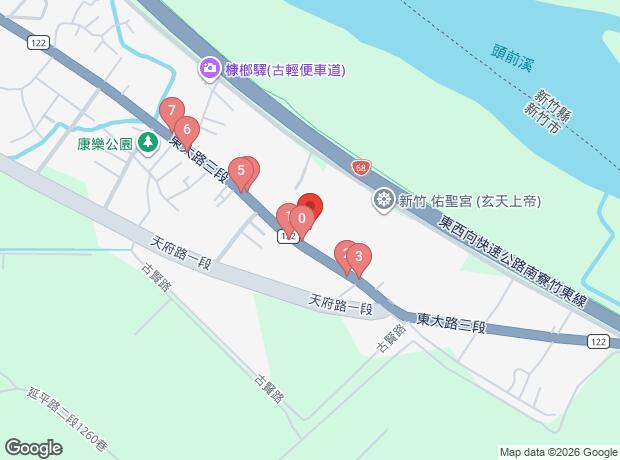Image resolution: width=620 pixels, height=460 pixels.
Task: Tap map marker number 6
Action: point(187,129)
